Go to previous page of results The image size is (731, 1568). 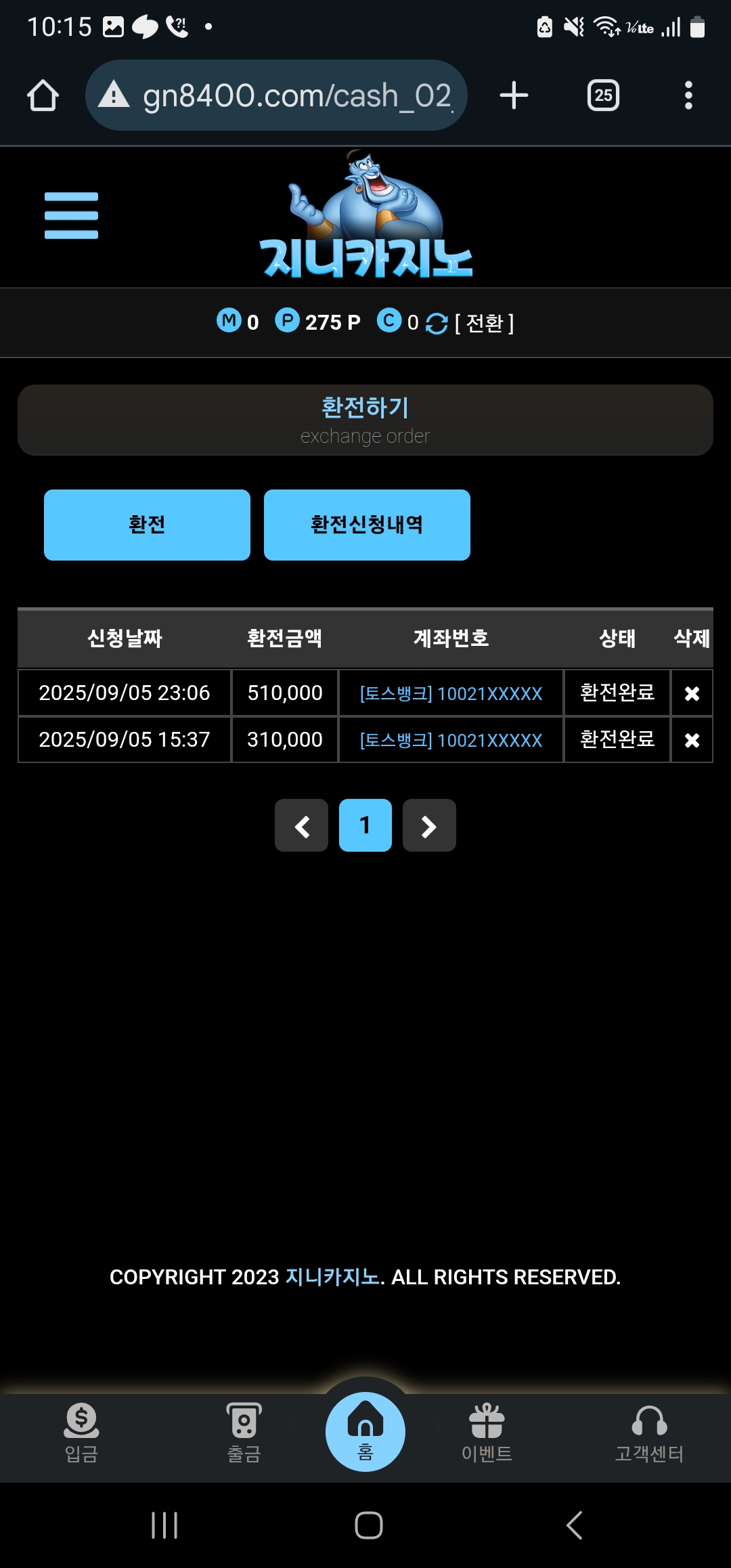(x=301, y=825)
